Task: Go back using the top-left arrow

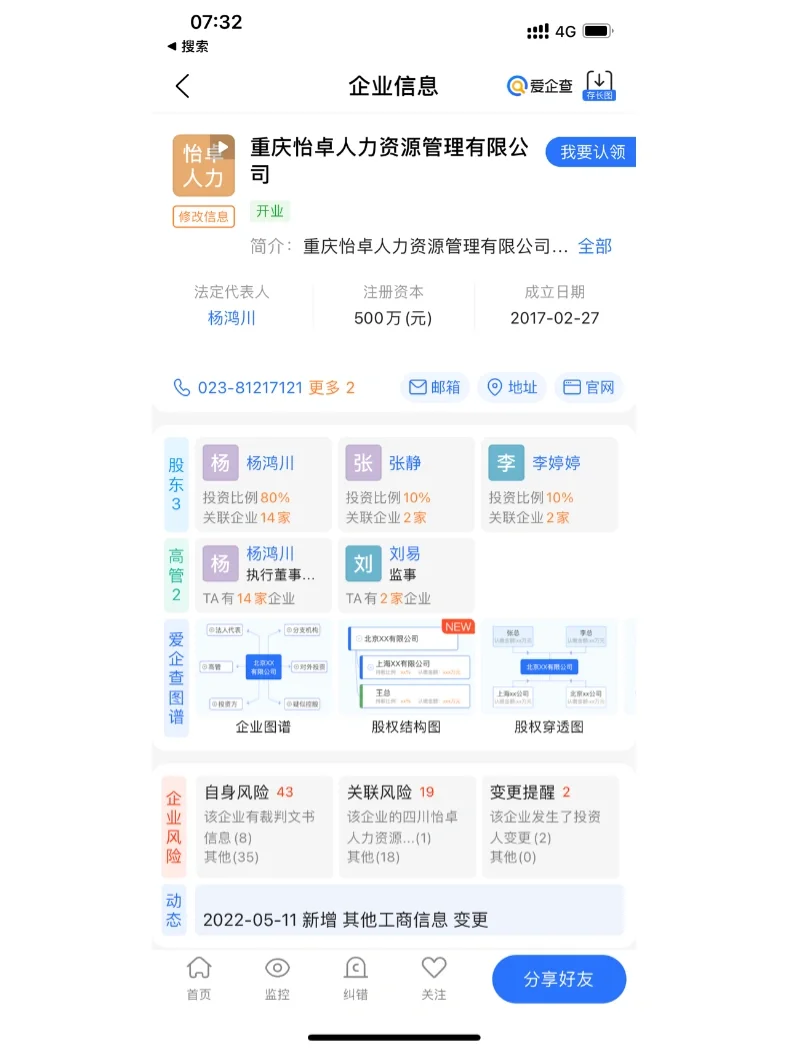Action: [182, 86]
